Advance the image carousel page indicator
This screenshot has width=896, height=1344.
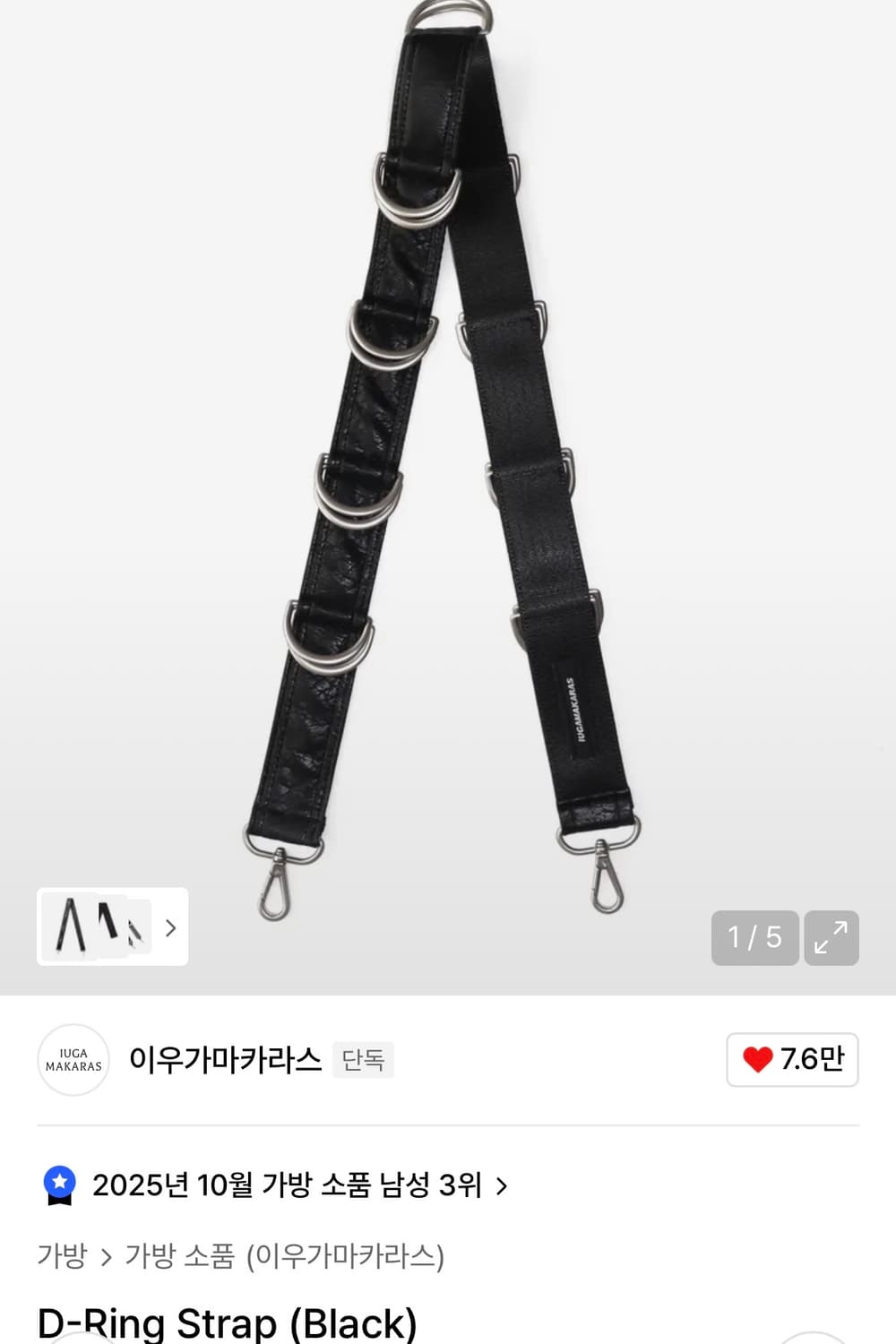click(754, 938)
